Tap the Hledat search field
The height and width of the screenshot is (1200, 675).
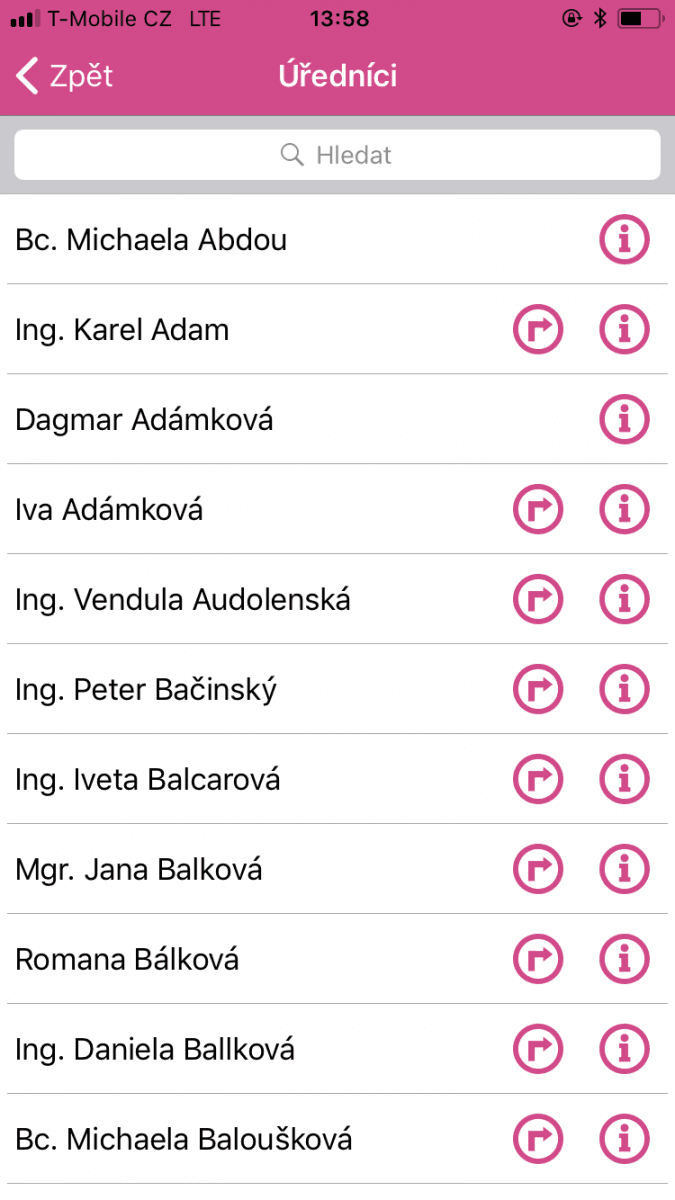pyautogui.click(x=337, y=155)
